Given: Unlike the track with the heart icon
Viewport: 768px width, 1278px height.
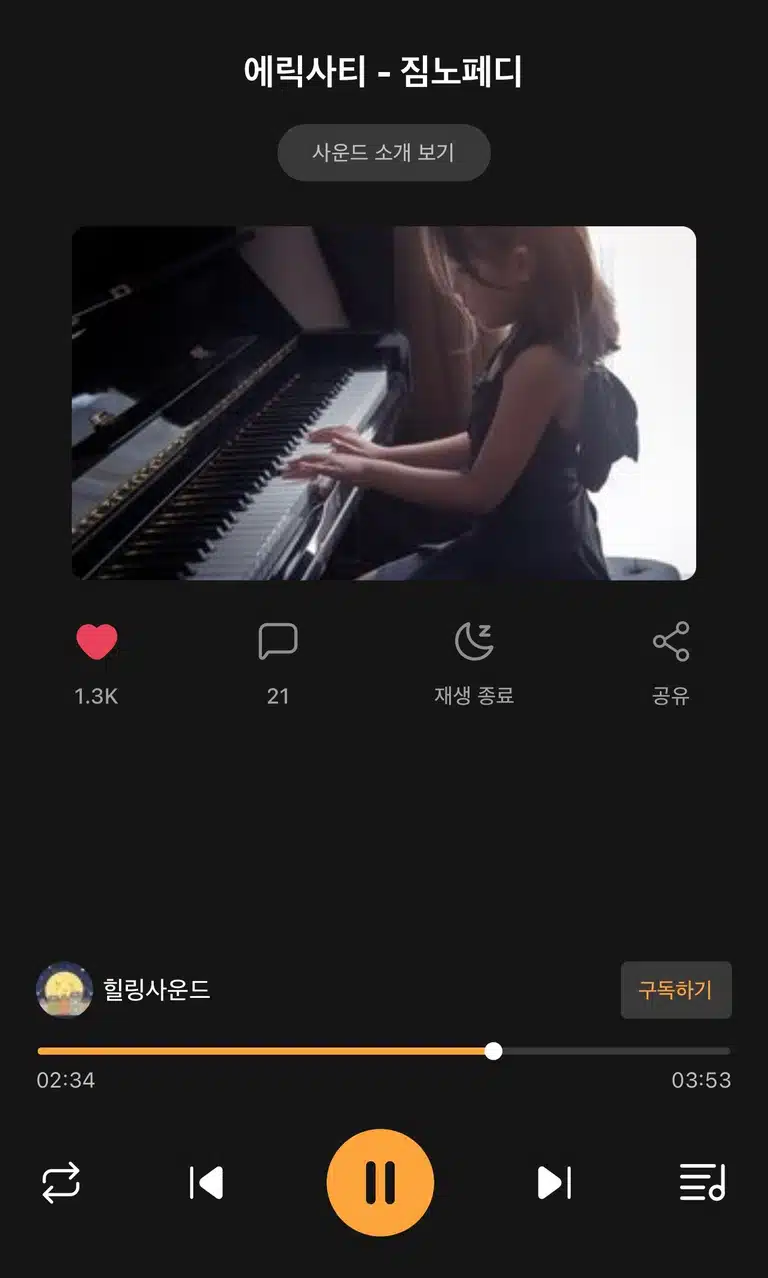Looking at the screenshot, I should click(x=97, y=641).
